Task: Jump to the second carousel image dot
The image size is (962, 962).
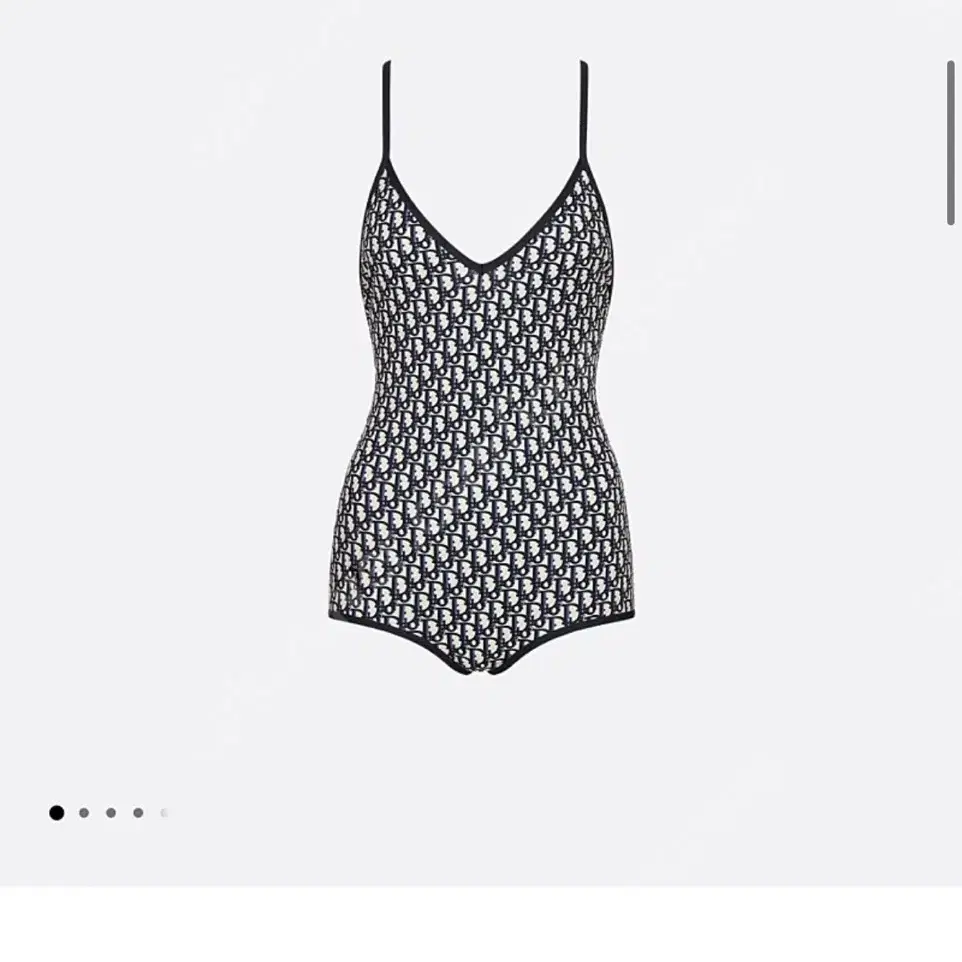Action: click(84, 813)
